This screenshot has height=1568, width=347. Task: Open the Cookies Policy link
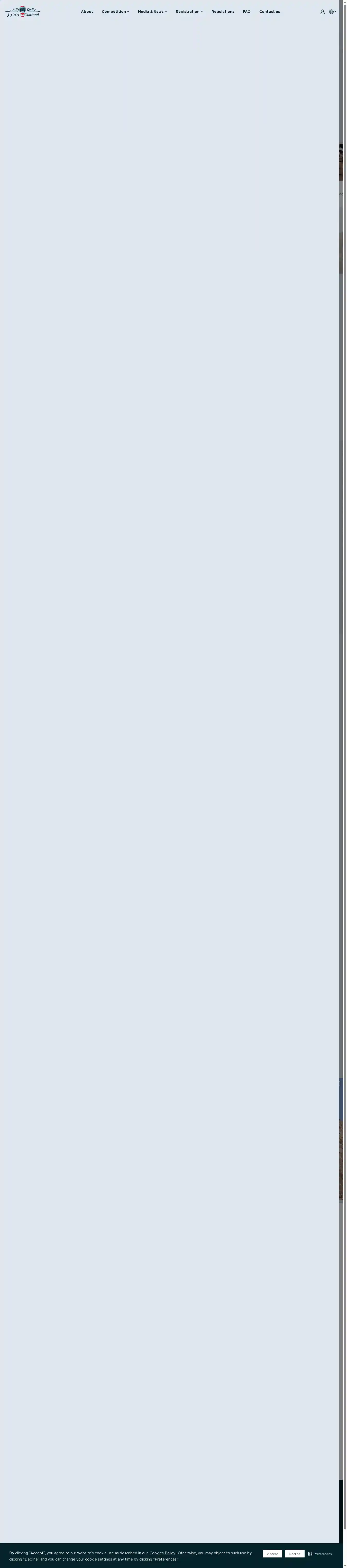click(162, 1553)
